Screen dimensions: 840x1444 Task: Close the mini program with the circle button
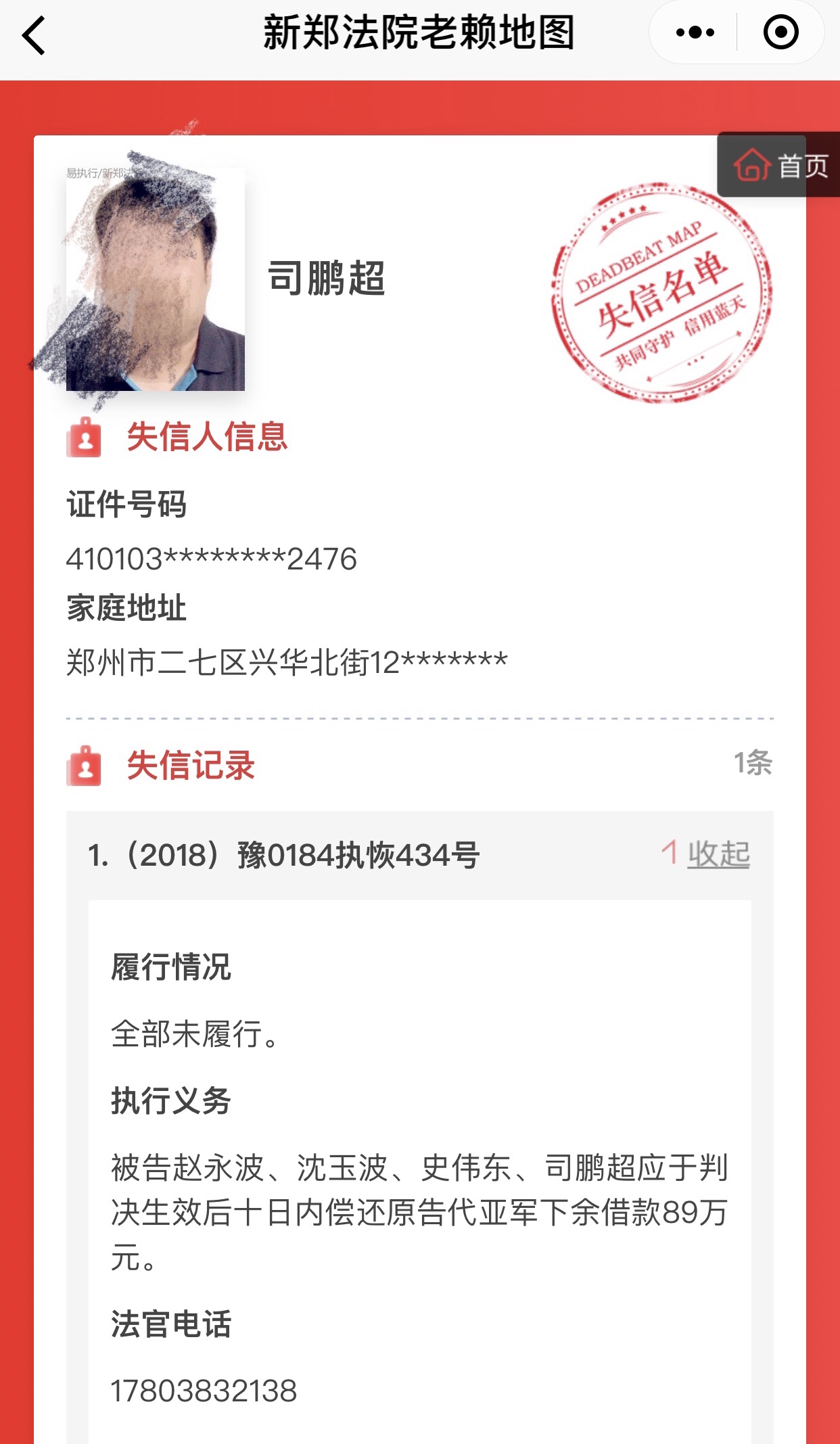click(780, 32)
